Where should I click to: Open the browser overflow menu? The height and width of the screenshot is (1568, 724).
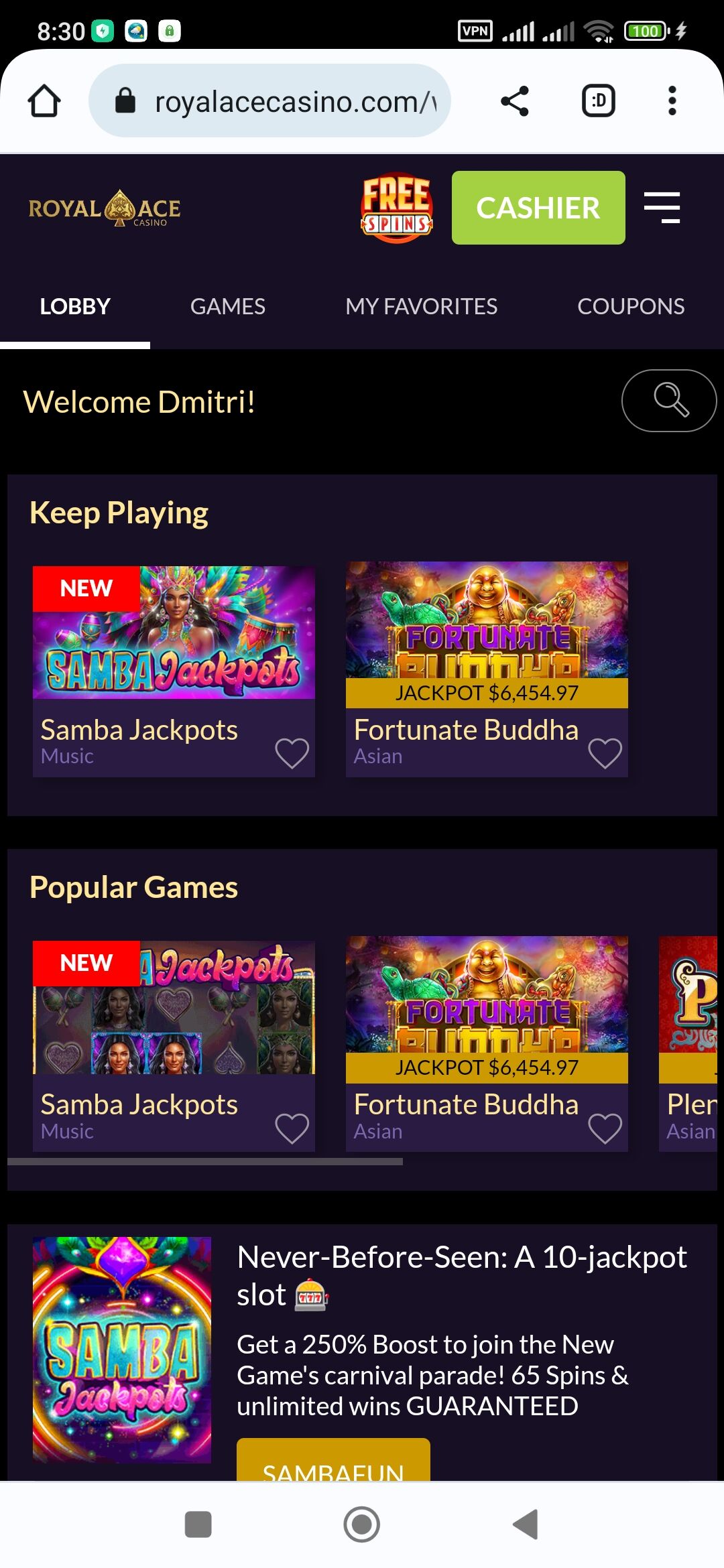click(x=672, y=101)
